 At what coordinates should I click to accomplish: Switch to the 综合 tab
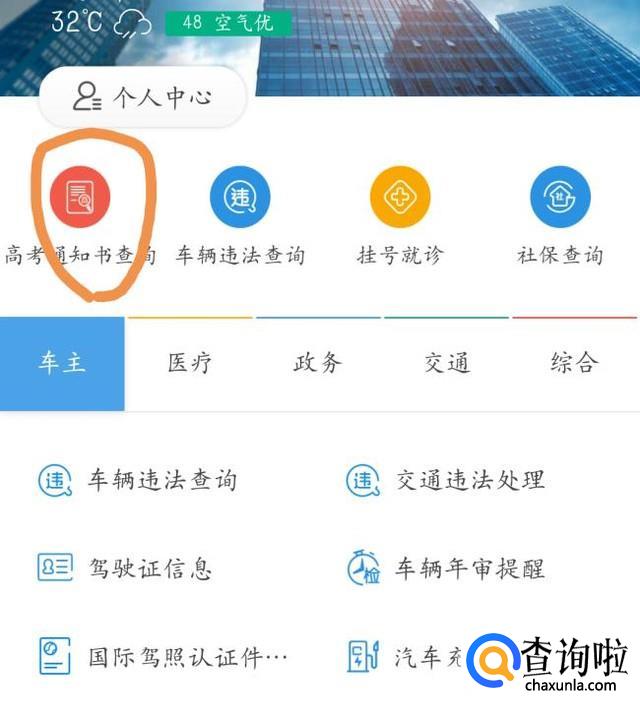pyautogui.click(x=574, y=363)
